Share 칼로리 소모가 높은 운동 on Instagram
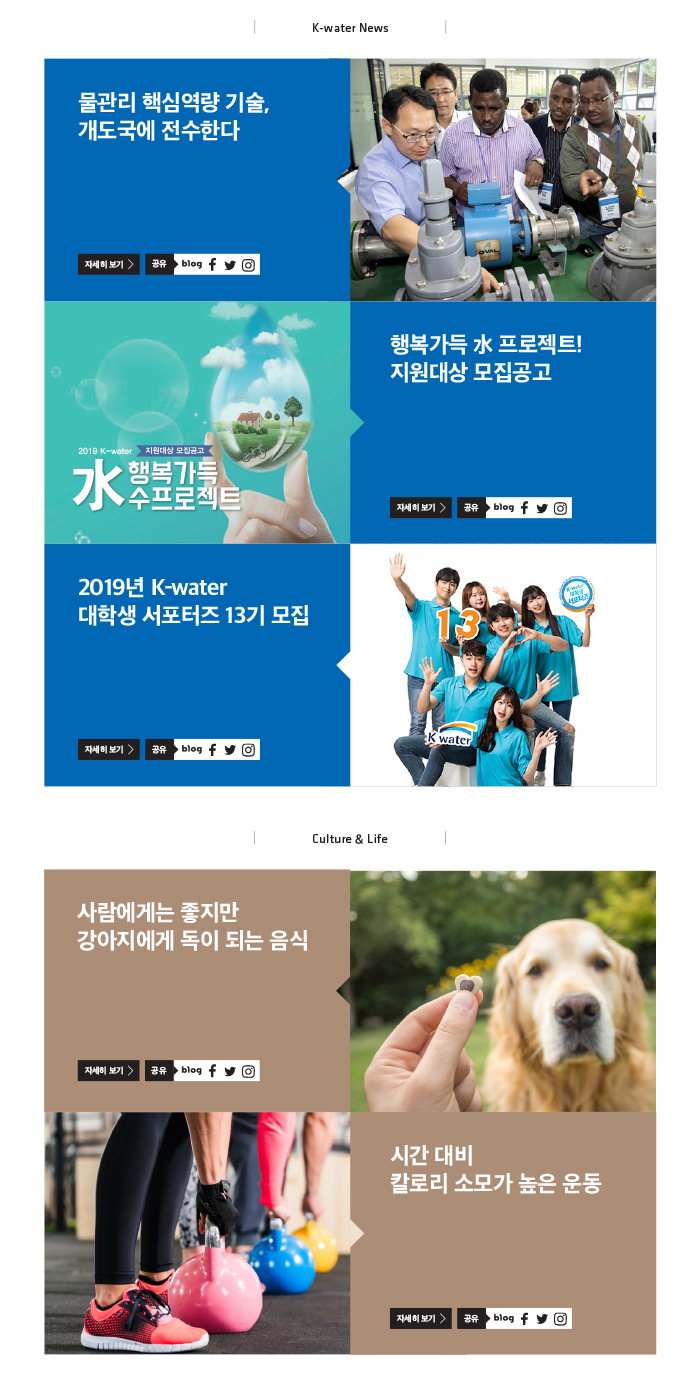 point(560,1319)
